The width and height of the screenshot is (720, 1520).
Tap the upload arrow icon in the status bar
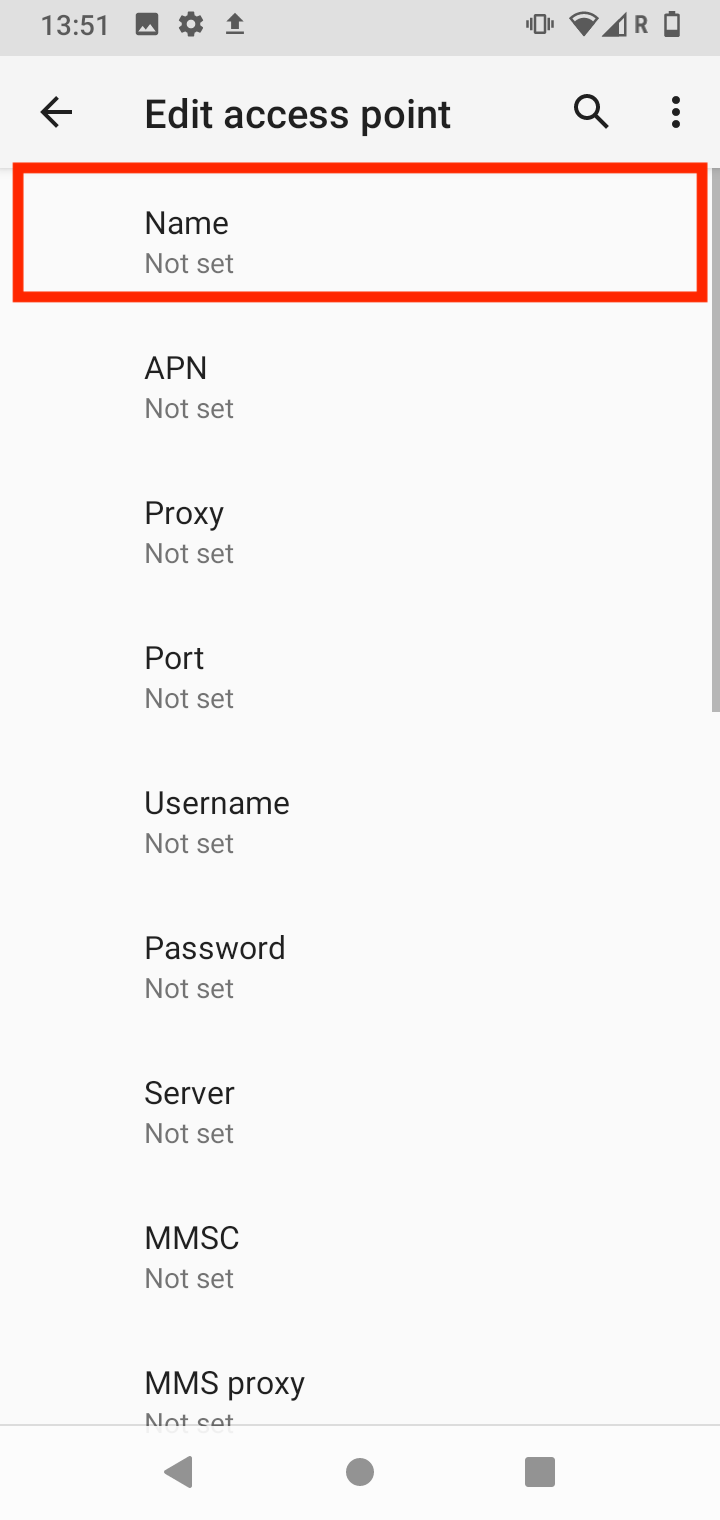pyautogui.click(x=234, y=25)
